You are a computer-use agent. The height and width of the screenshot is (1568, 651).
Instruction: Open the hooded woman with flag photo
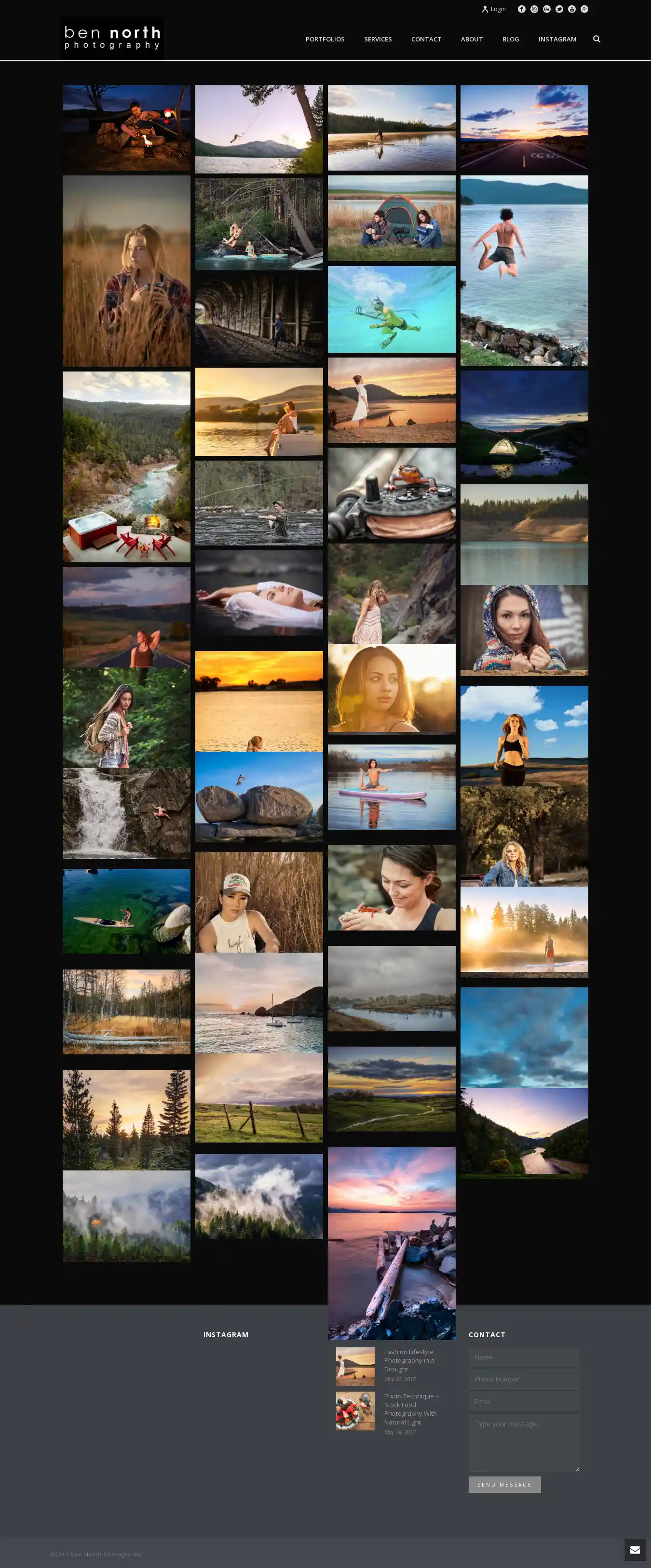point(524,630)
